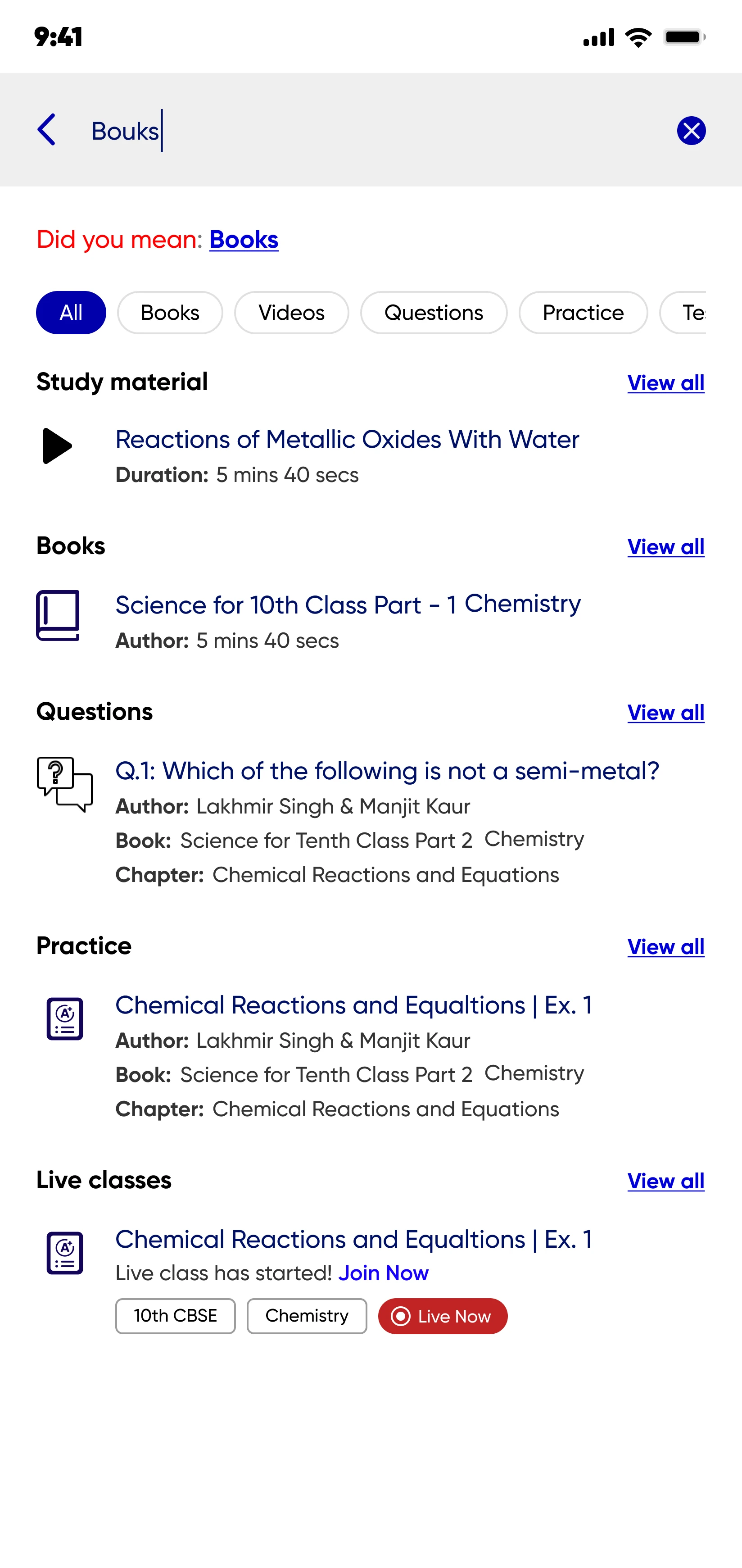The width and height of the screenshot is (742, 1568).
Task: Join Now the started live class
Action: click(383, 1273)
